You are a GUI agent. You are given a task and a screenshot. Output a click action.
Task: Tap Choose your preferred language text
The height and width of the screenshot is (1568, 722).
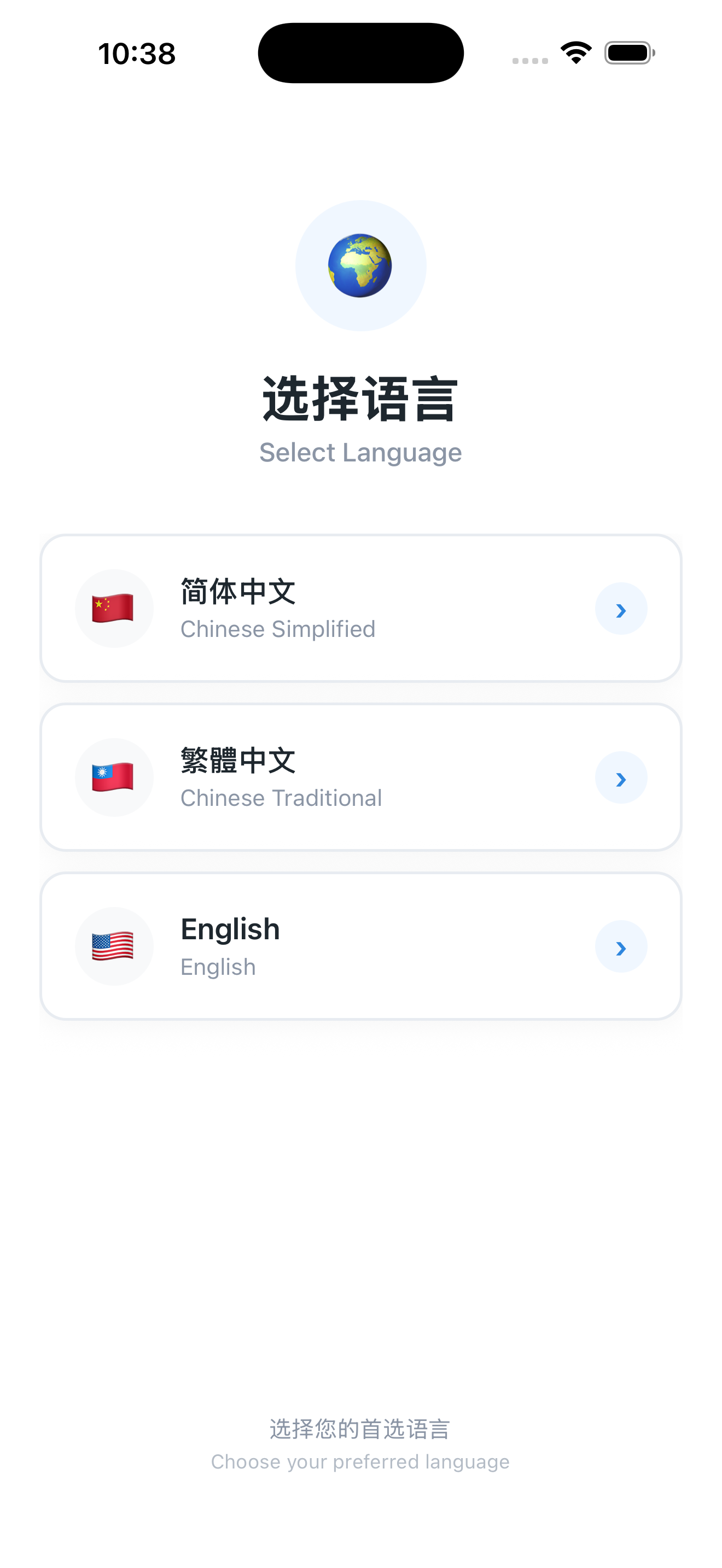coord(360,1461)
